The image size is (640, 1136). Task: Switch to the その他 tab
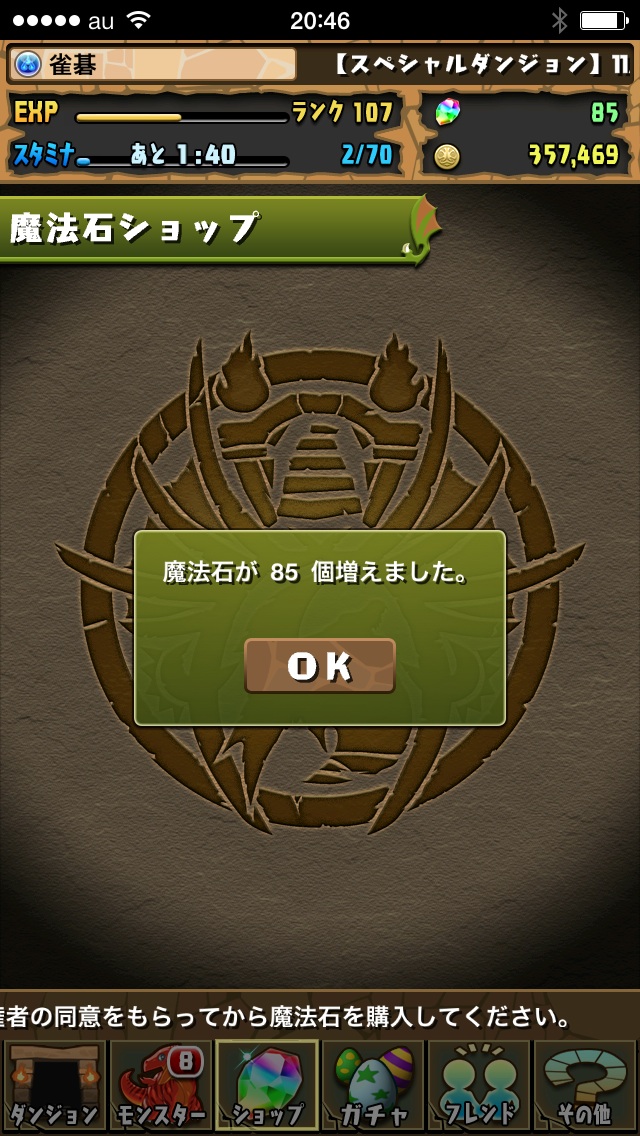click(585, 1087)
